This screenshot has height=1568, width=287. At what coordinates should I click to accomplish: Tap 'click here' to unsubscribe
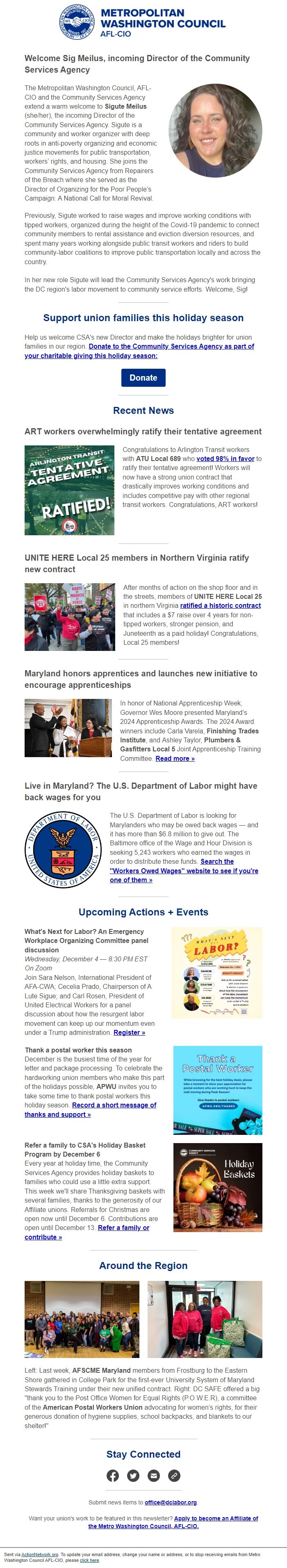pos(89,1560)
